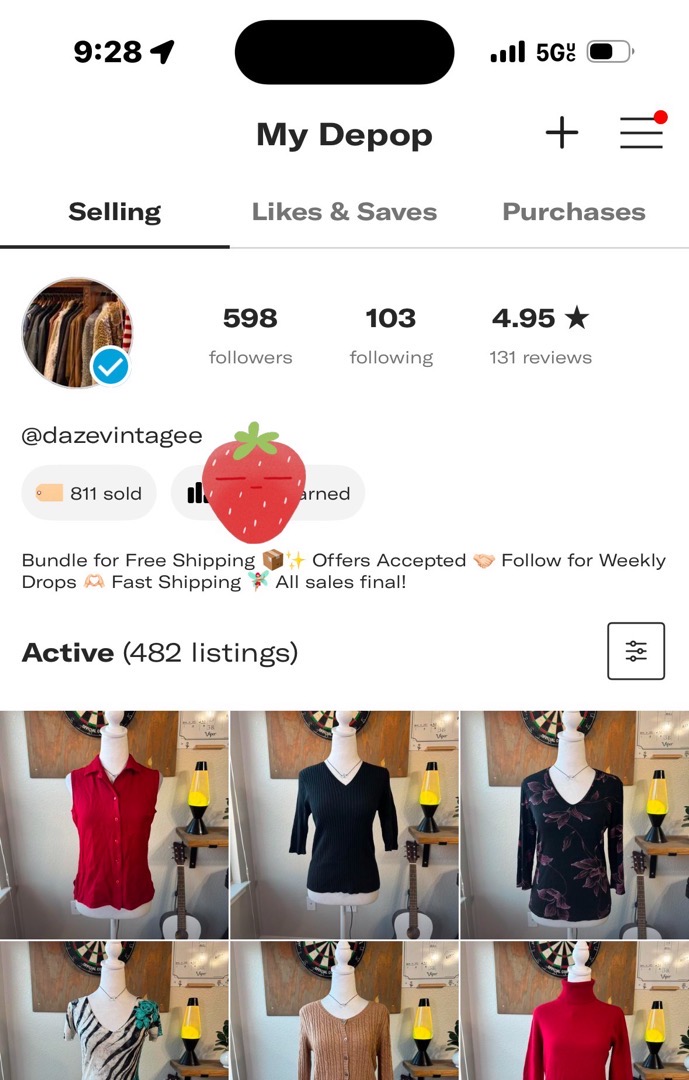Tap the plus icon to add a listing

point(561,133)
